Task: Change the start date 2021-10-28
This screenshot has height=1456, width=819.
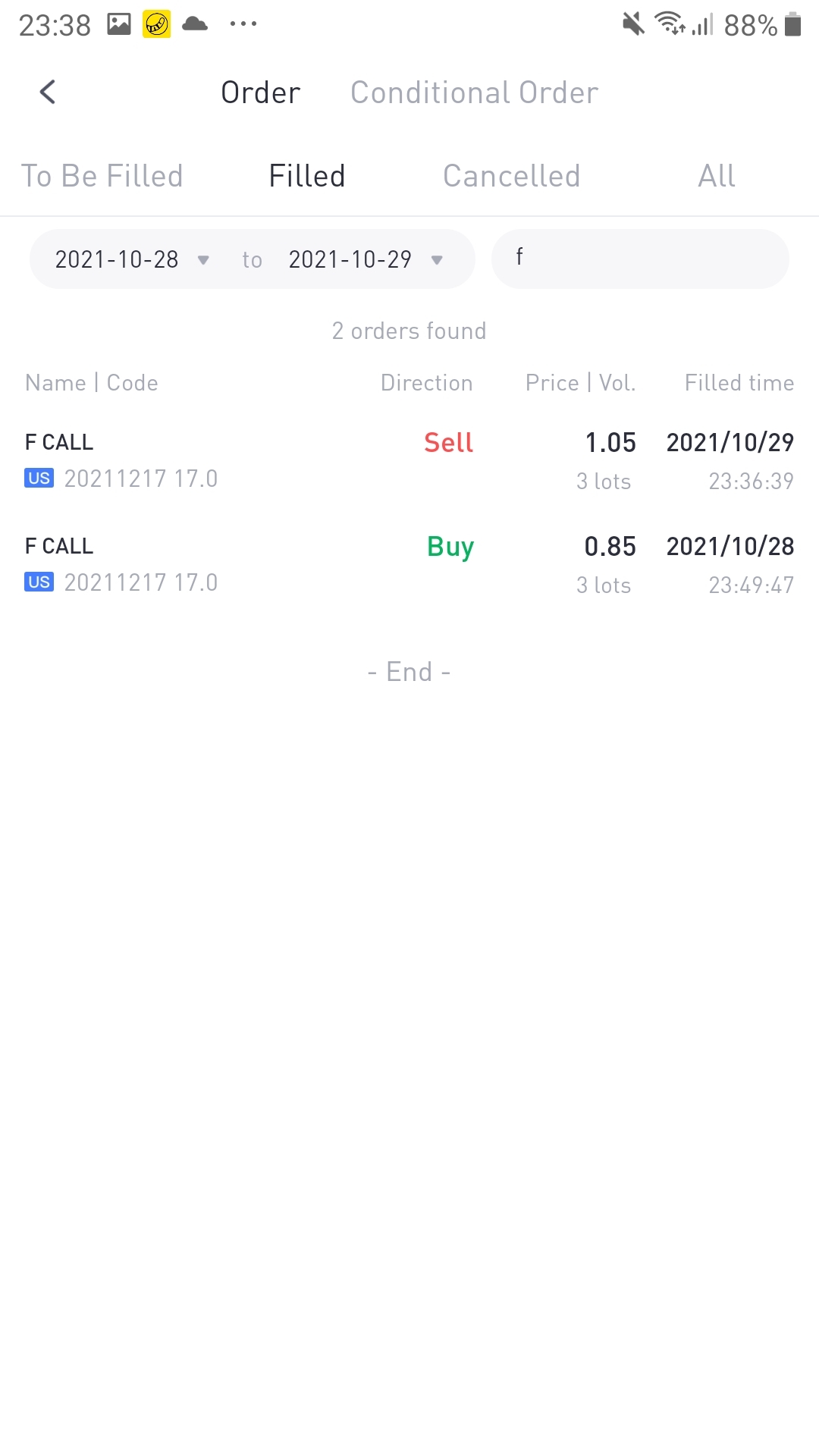Action: tap(133, 259)
